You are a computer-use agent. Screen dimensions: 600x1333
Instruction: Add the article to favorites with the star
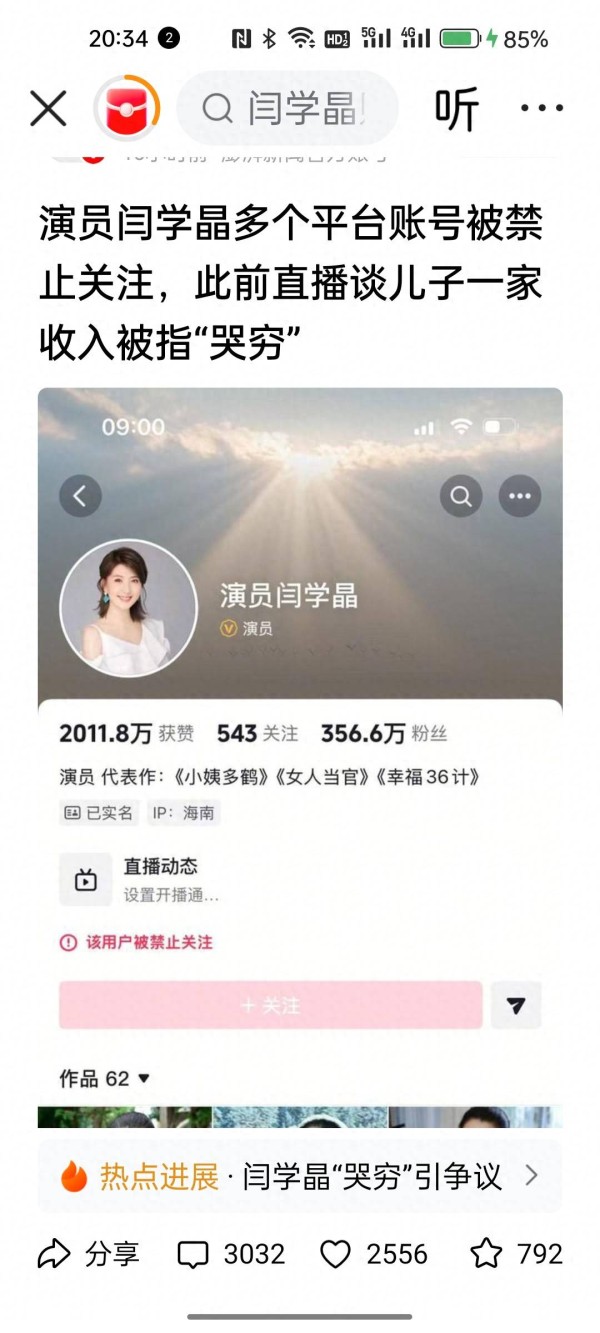[516, 1254]
